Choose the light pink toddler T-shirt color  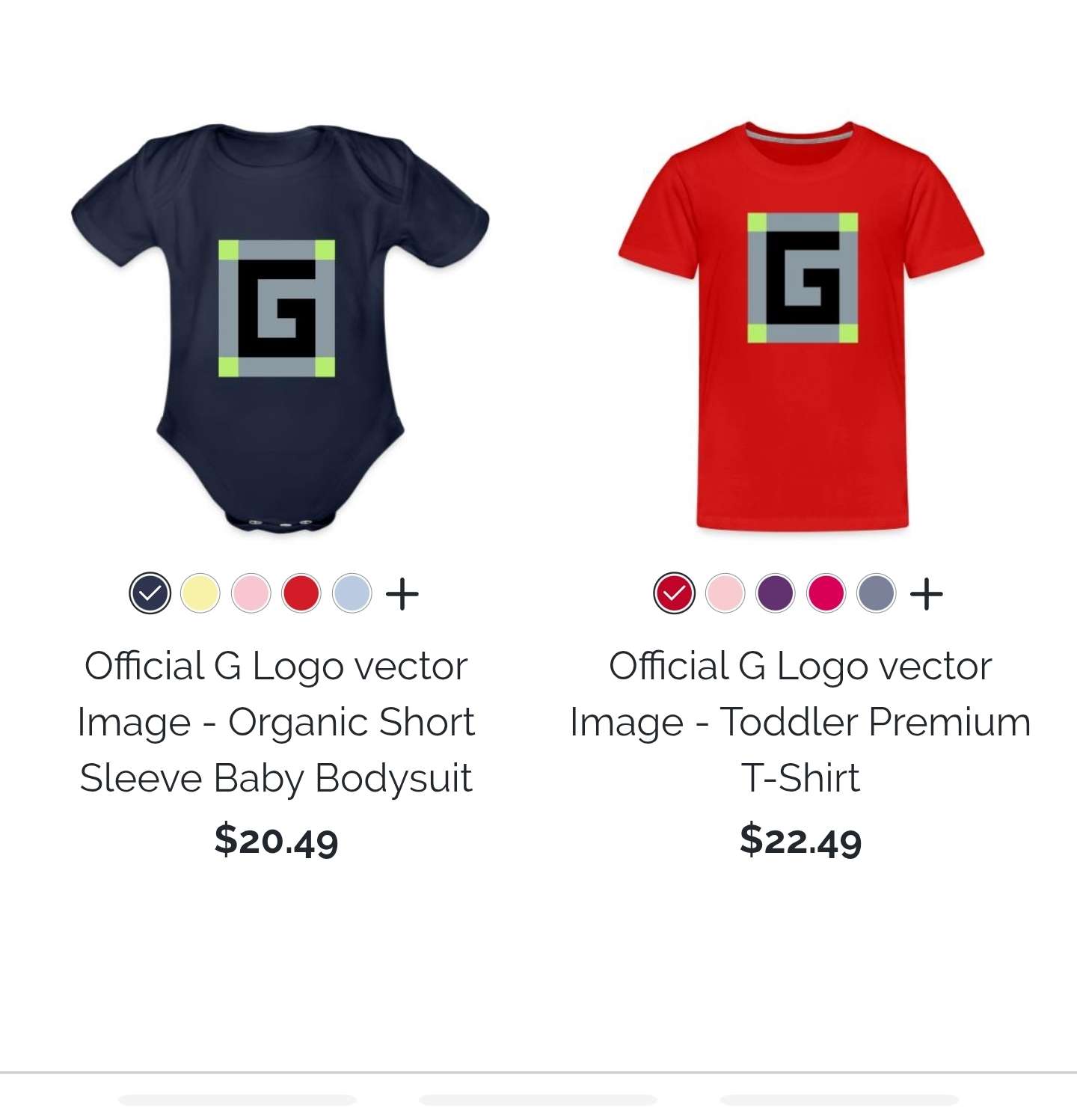tap(725, 593)
